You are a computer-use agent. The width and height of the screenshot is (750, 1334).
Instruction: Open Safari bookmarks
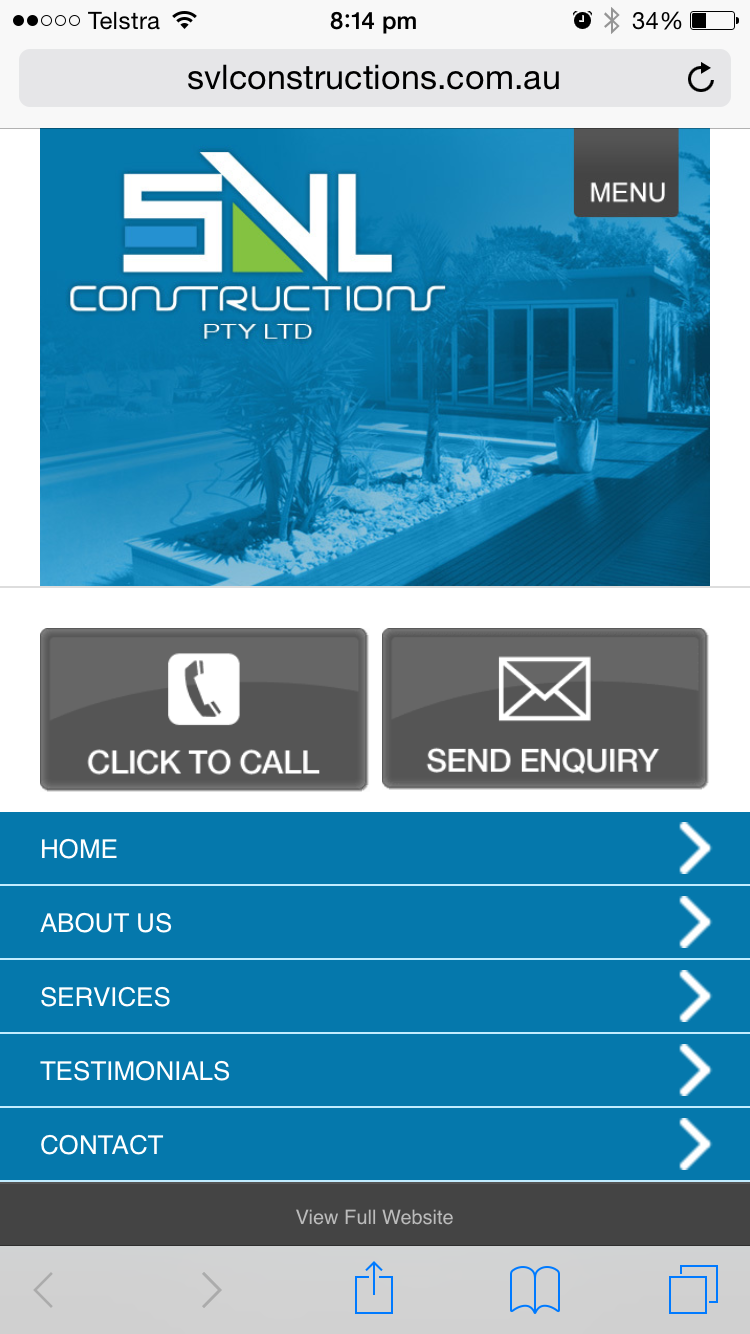click(x=535, y=1289)
